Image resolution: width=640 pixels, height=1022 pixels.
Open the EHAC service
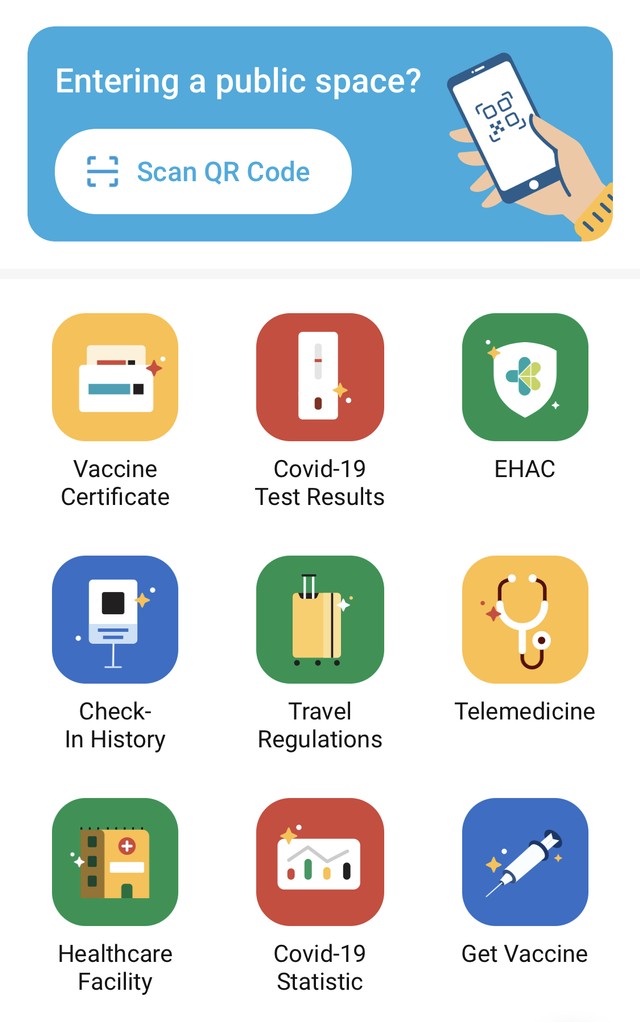pos(524,377)
